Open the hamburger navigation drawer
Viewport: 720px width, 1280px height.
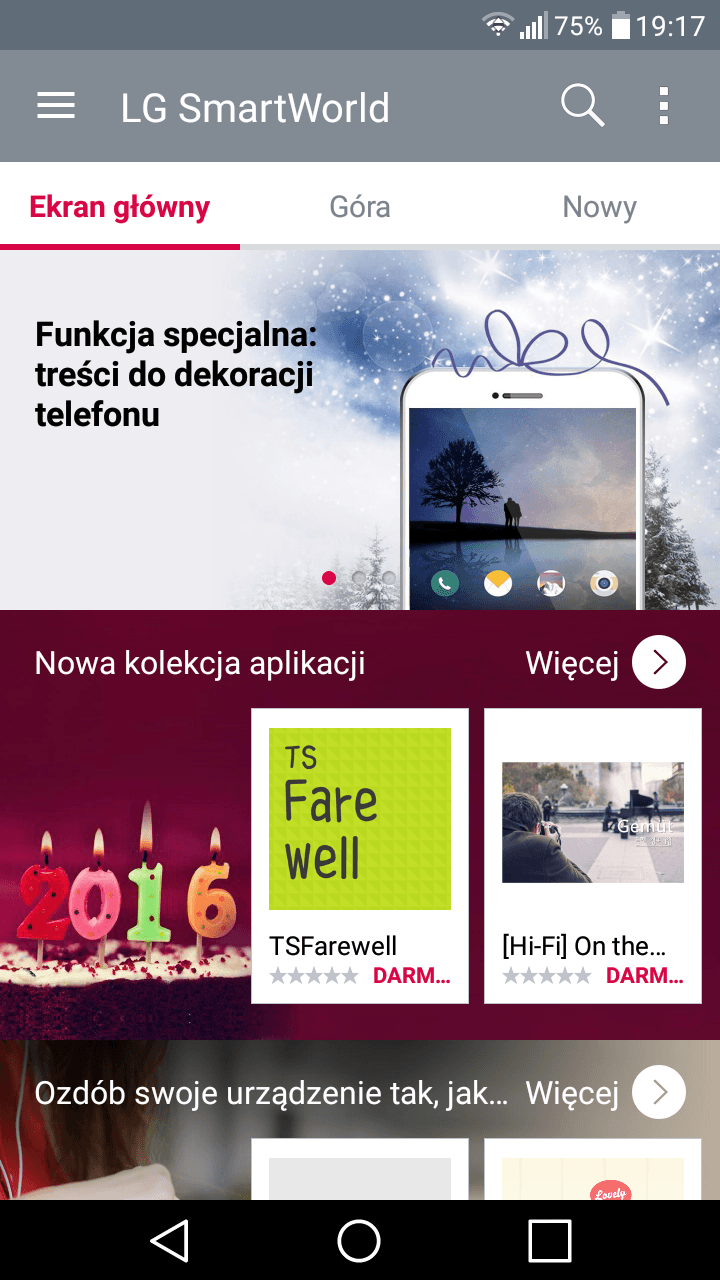pos(56,106)
